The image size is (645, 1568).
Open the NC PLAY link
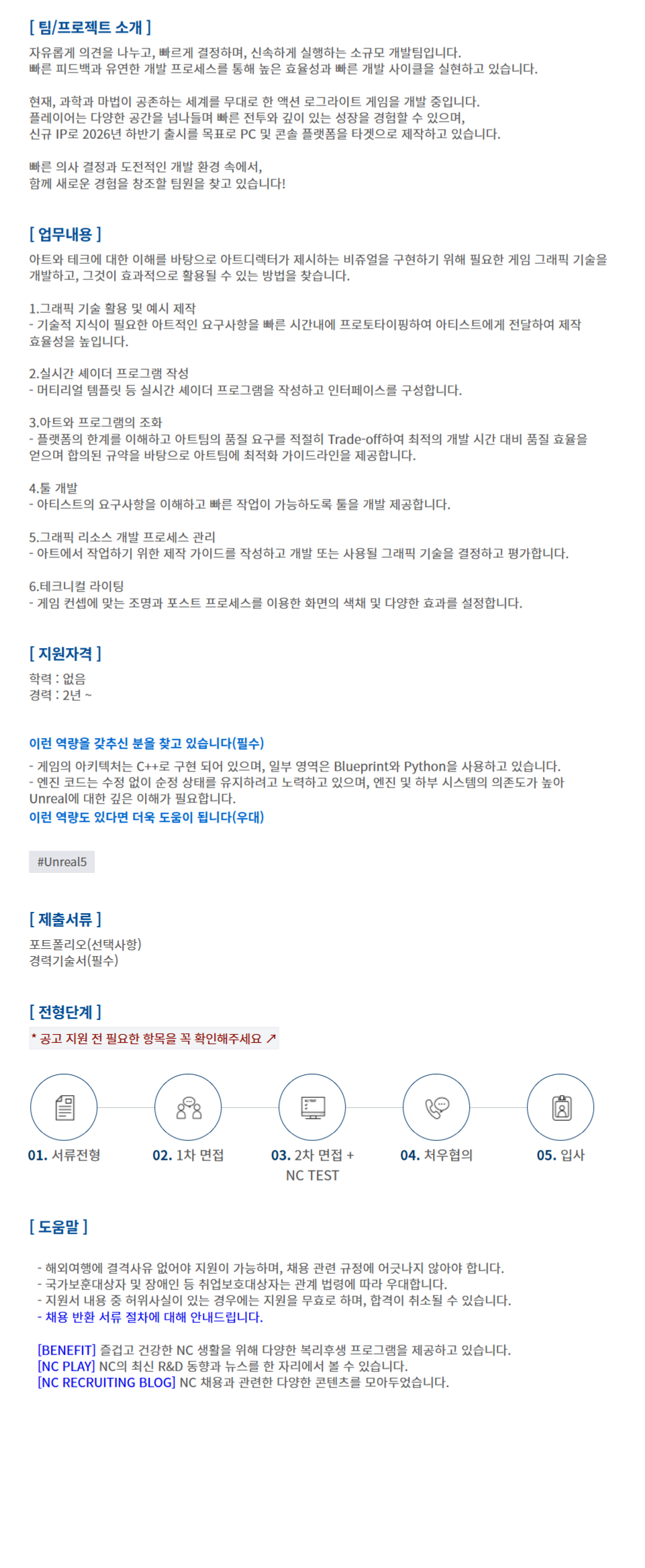67,1366
